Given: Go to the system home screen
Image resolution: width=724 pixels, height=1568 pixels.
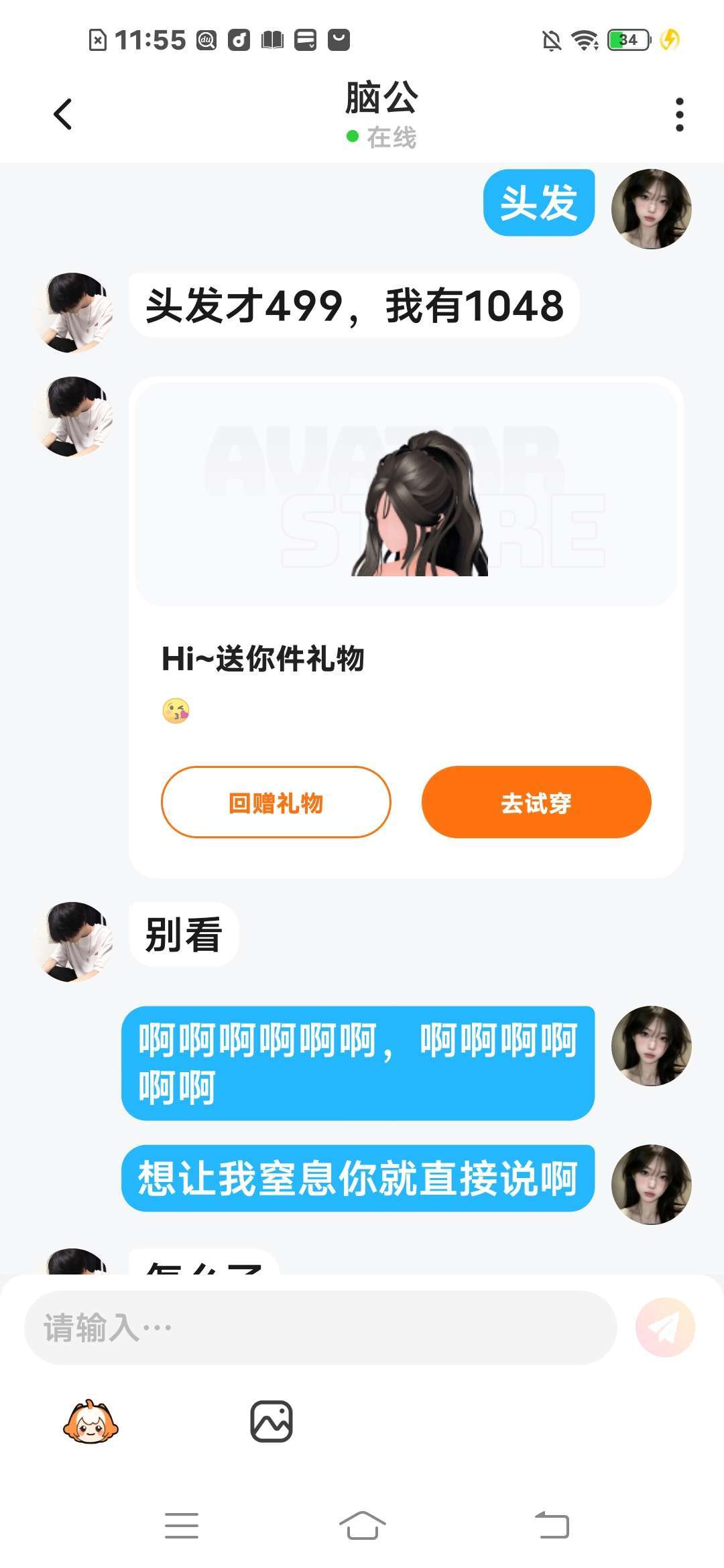Looking at the screenshot, I should pos(362,1526).
